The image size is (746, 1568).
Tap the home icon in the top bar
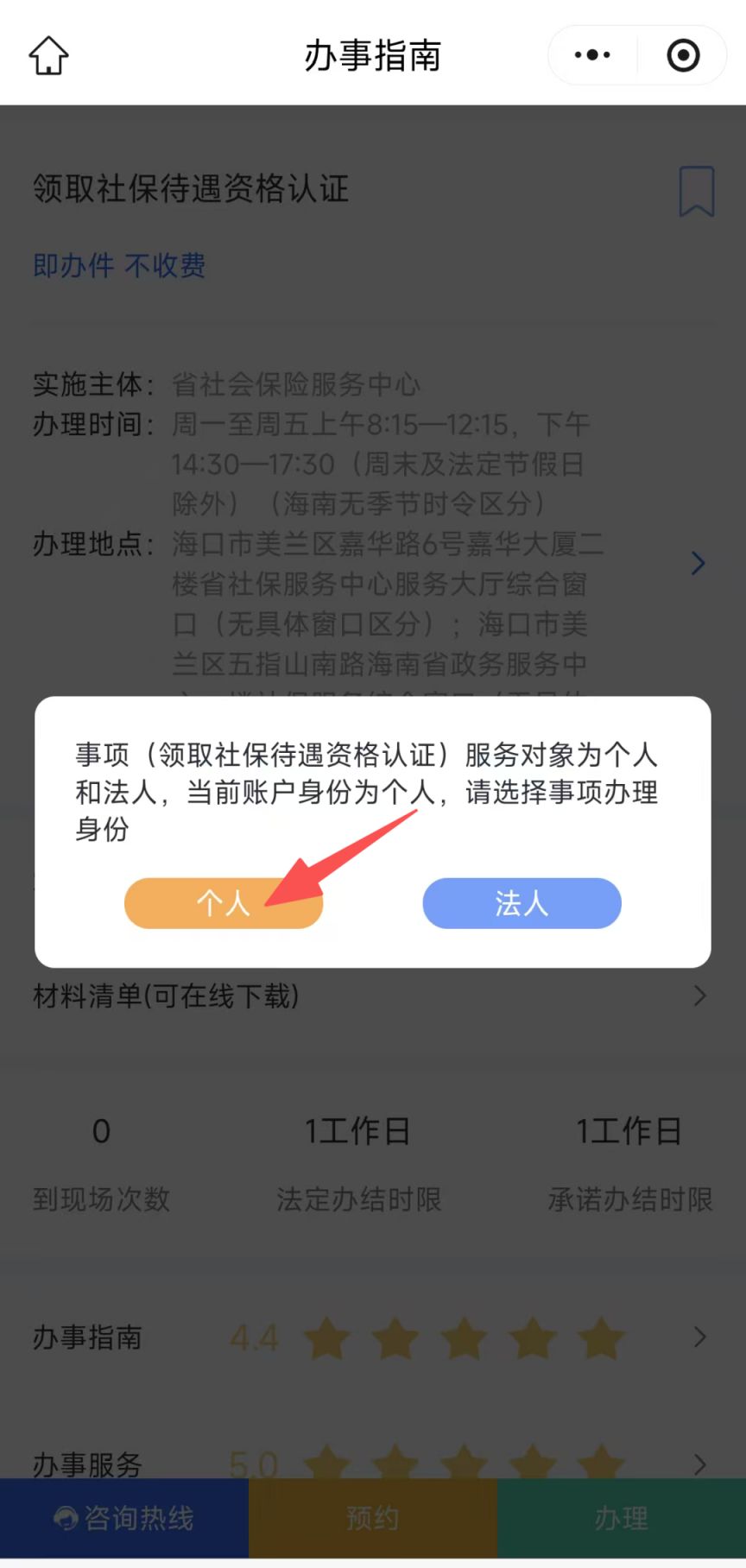tap(48, 54)
